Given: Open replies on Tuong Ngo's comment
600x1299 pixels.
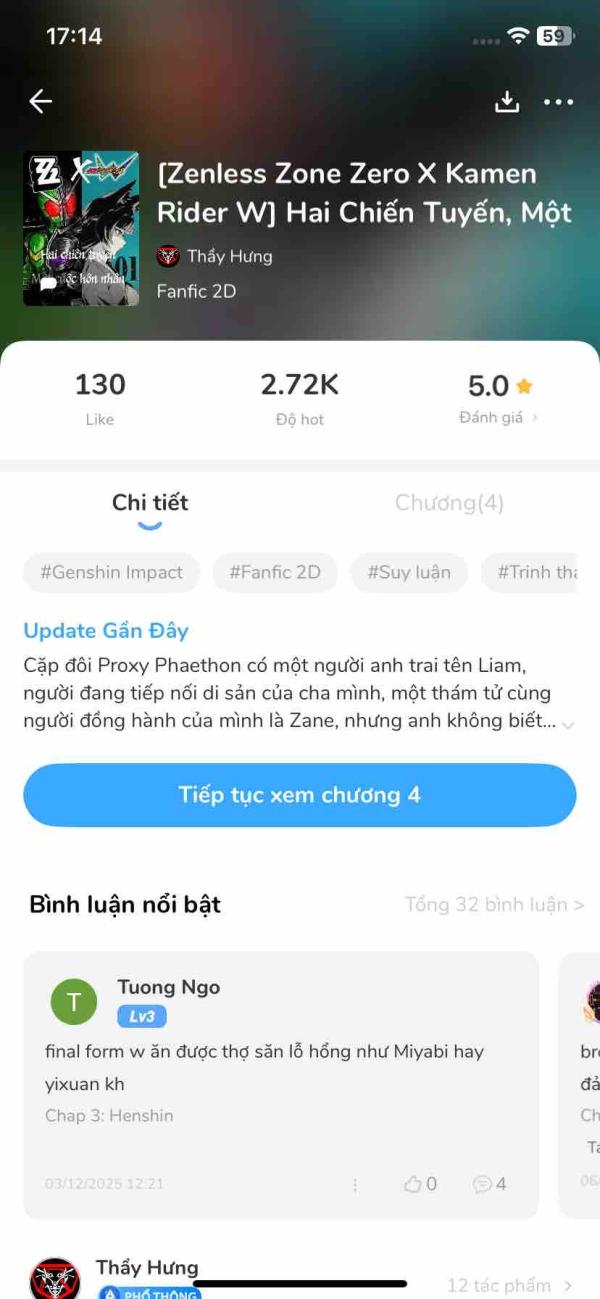Looking at the screenshot, I should [489, 1184].
